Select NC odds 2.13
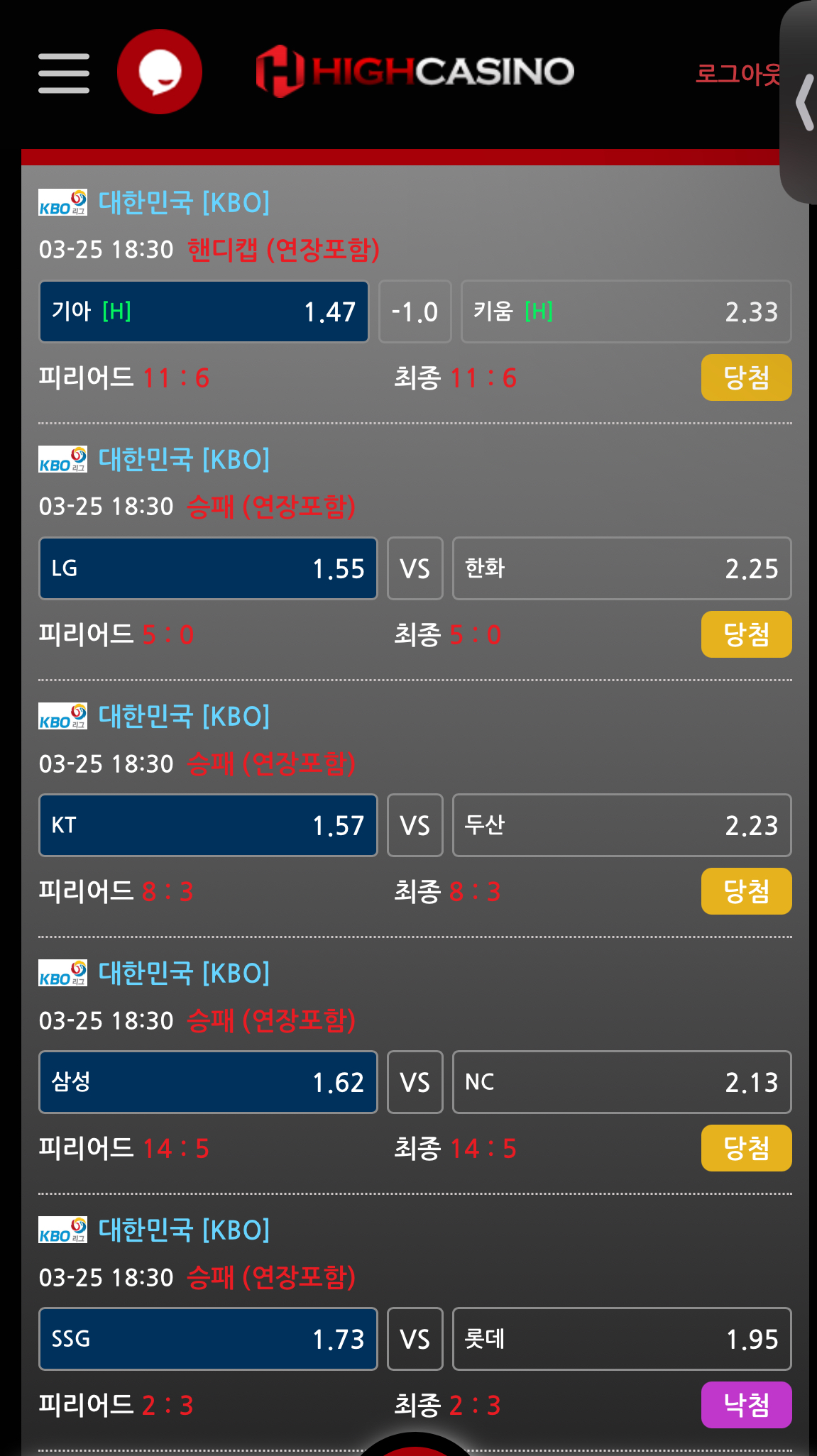 621,1082
